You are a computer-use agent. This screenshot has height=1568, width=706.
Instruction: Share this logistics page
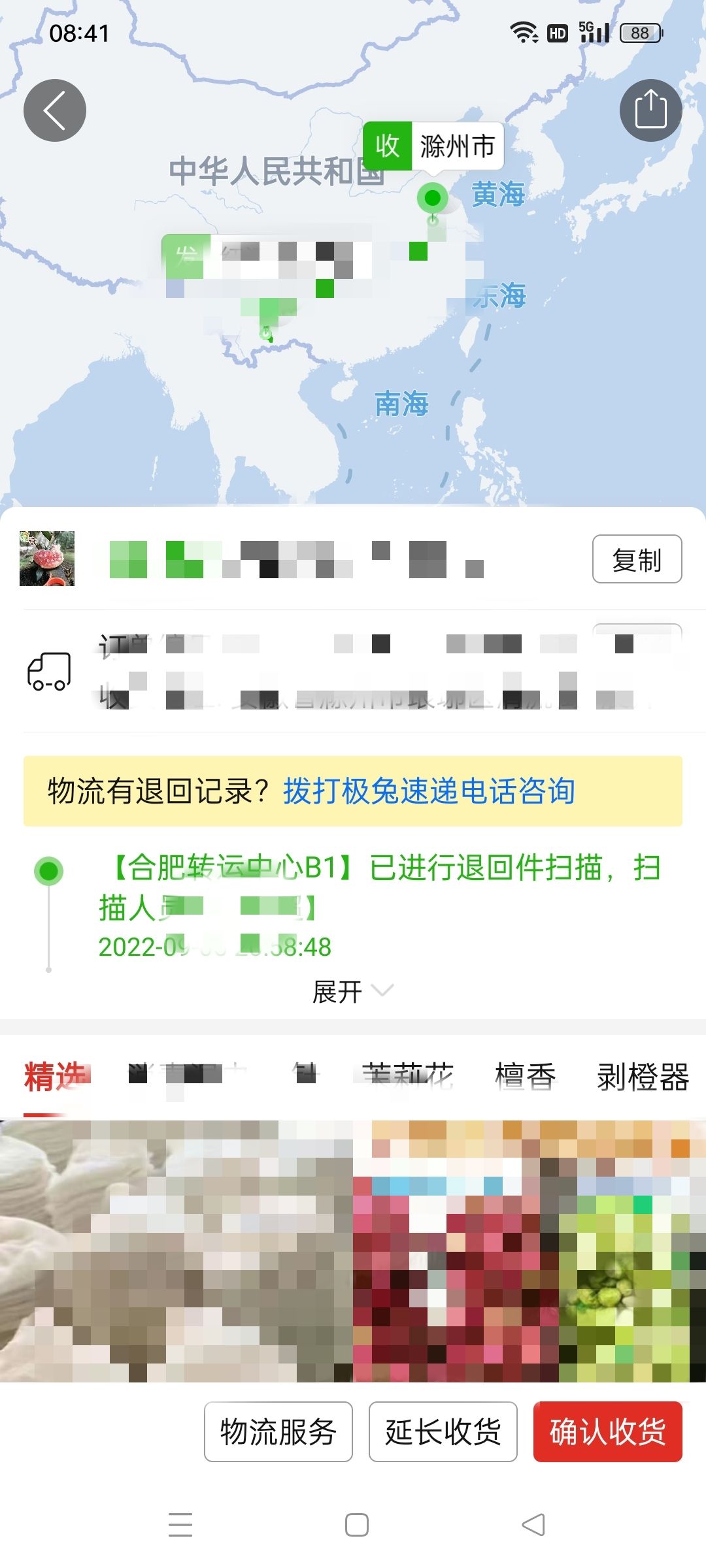[x=650, y=110]
